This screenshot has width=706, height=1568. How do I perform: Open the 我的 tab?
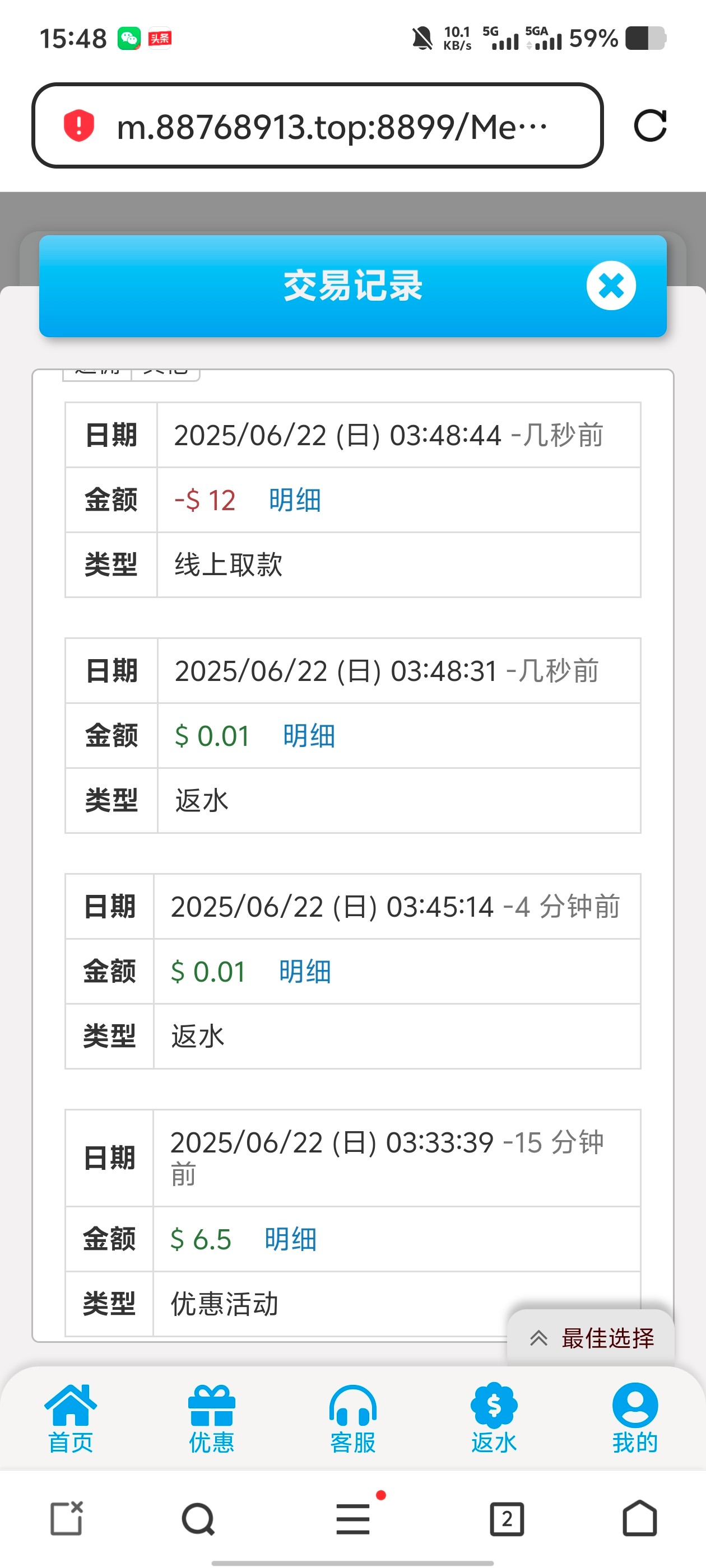tap(635, 1418)
